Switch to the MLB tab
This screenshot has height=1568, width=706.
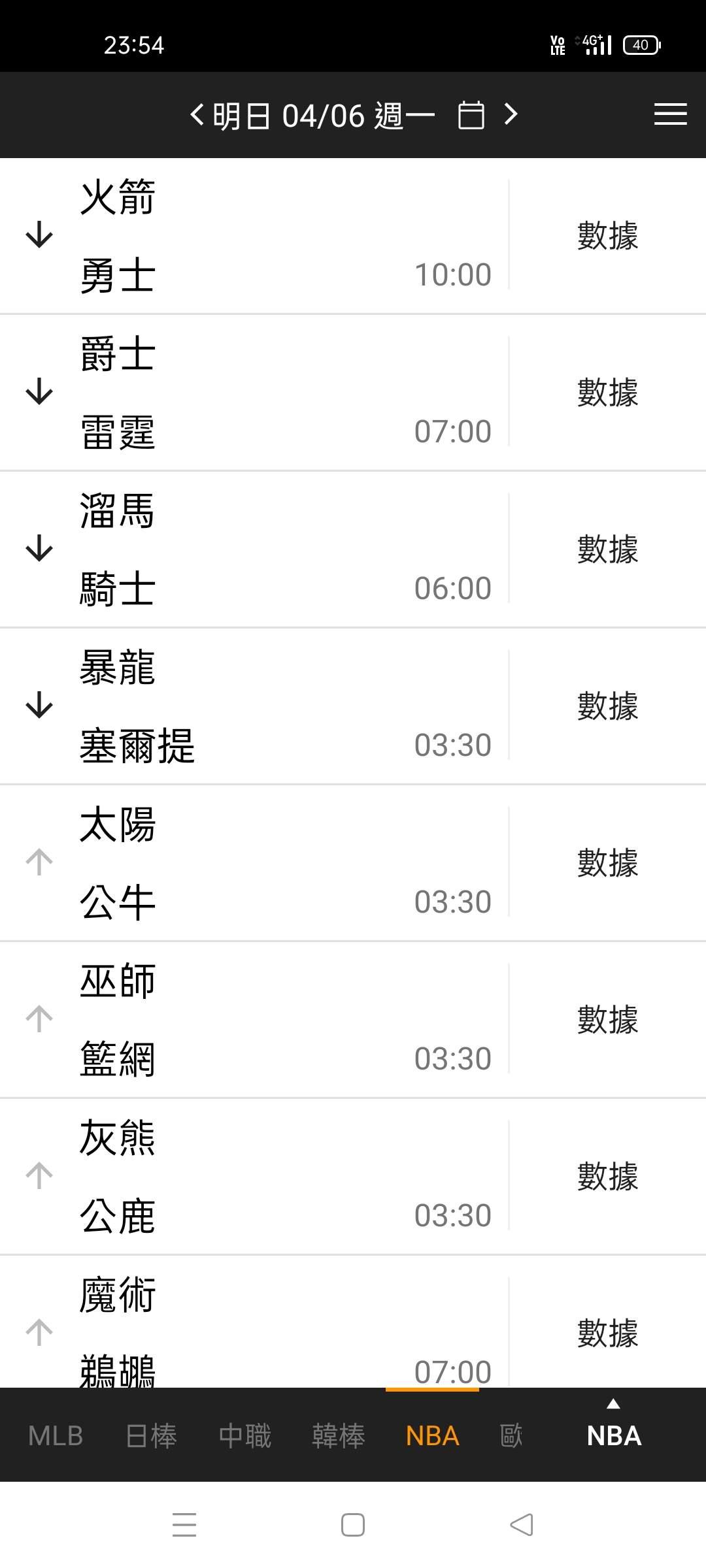[x=56, y=1436]
